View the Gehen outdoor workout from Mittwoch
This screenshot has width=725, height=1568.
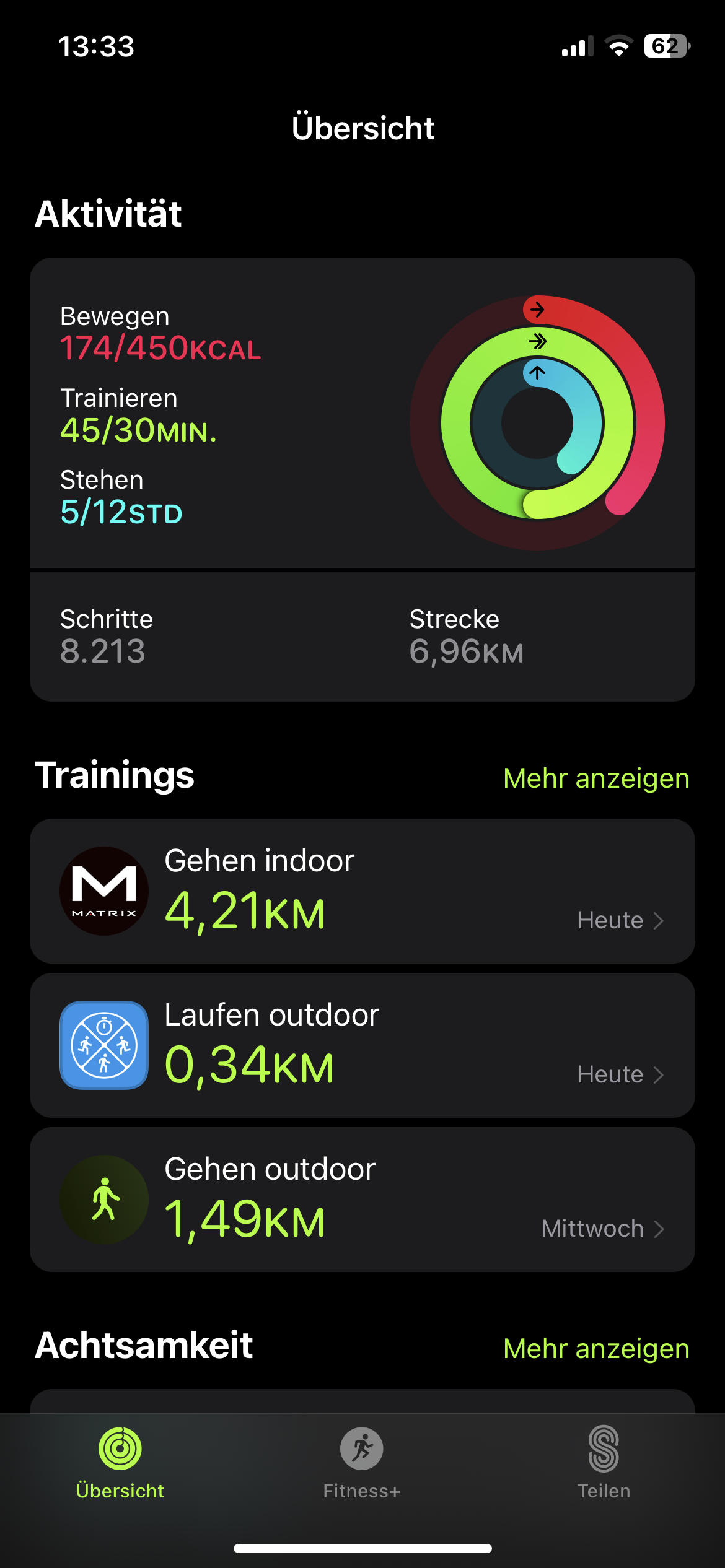click(362, 1199)
